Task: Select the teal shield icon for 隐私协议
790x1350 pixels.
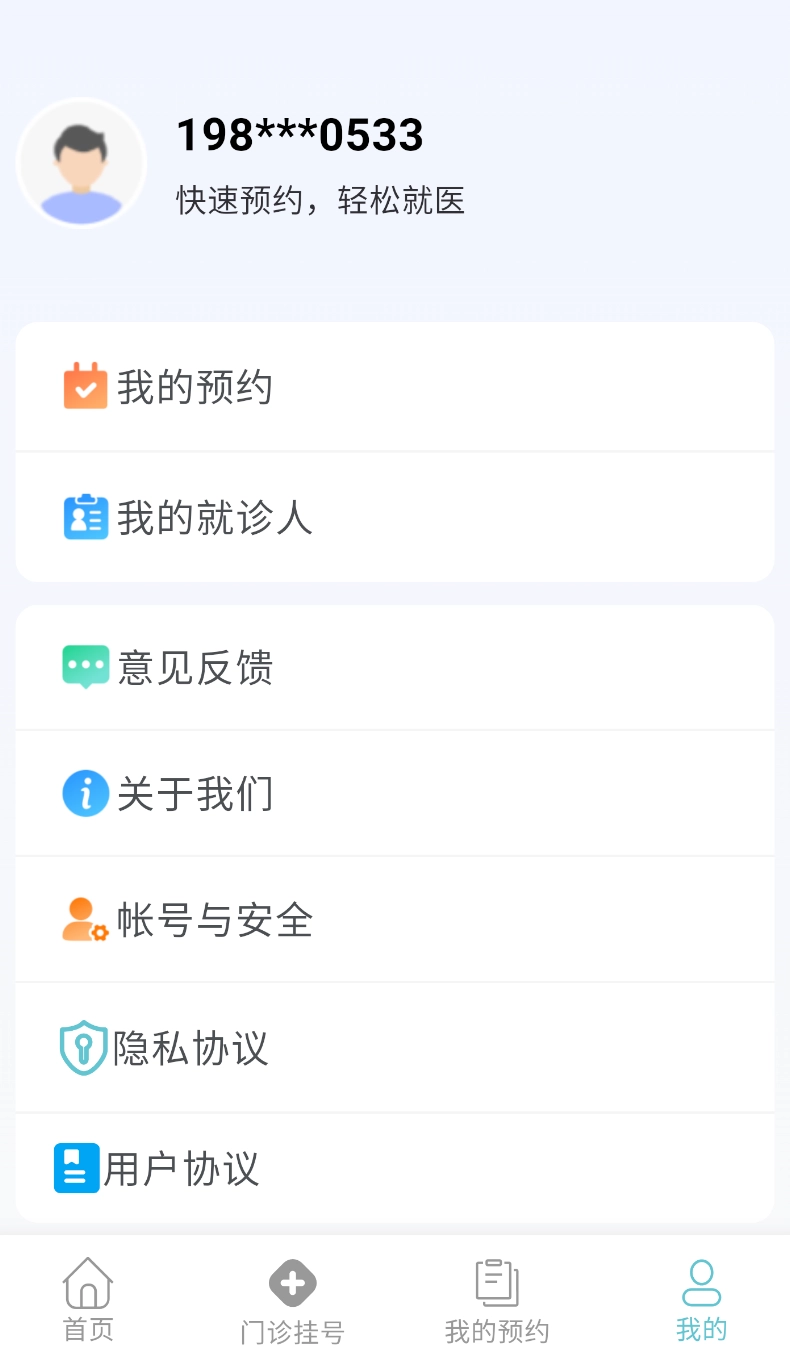Action: tap(85, 1046)
